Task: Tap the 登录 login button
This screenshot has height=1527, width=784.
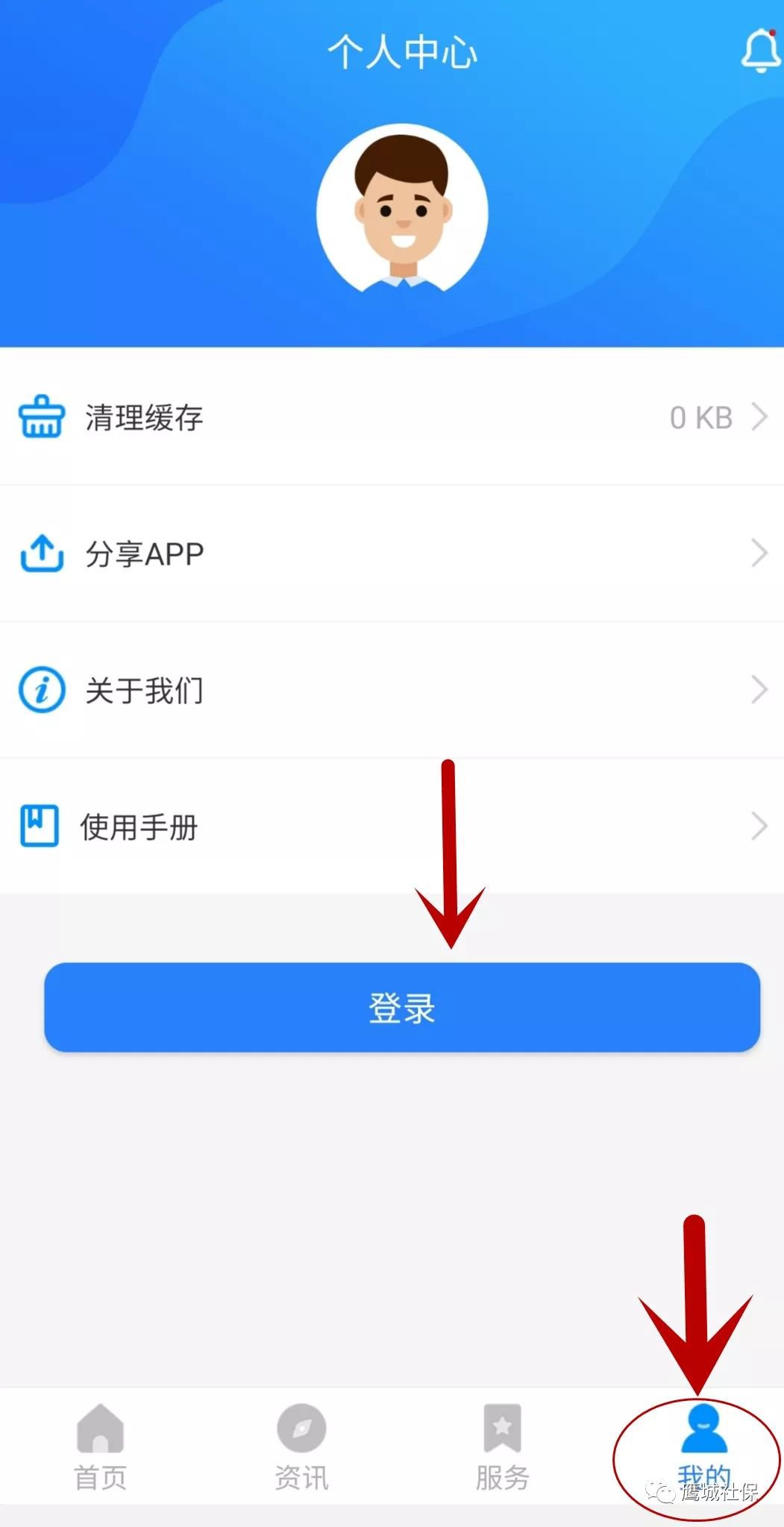Action: tap(402, 1007)
